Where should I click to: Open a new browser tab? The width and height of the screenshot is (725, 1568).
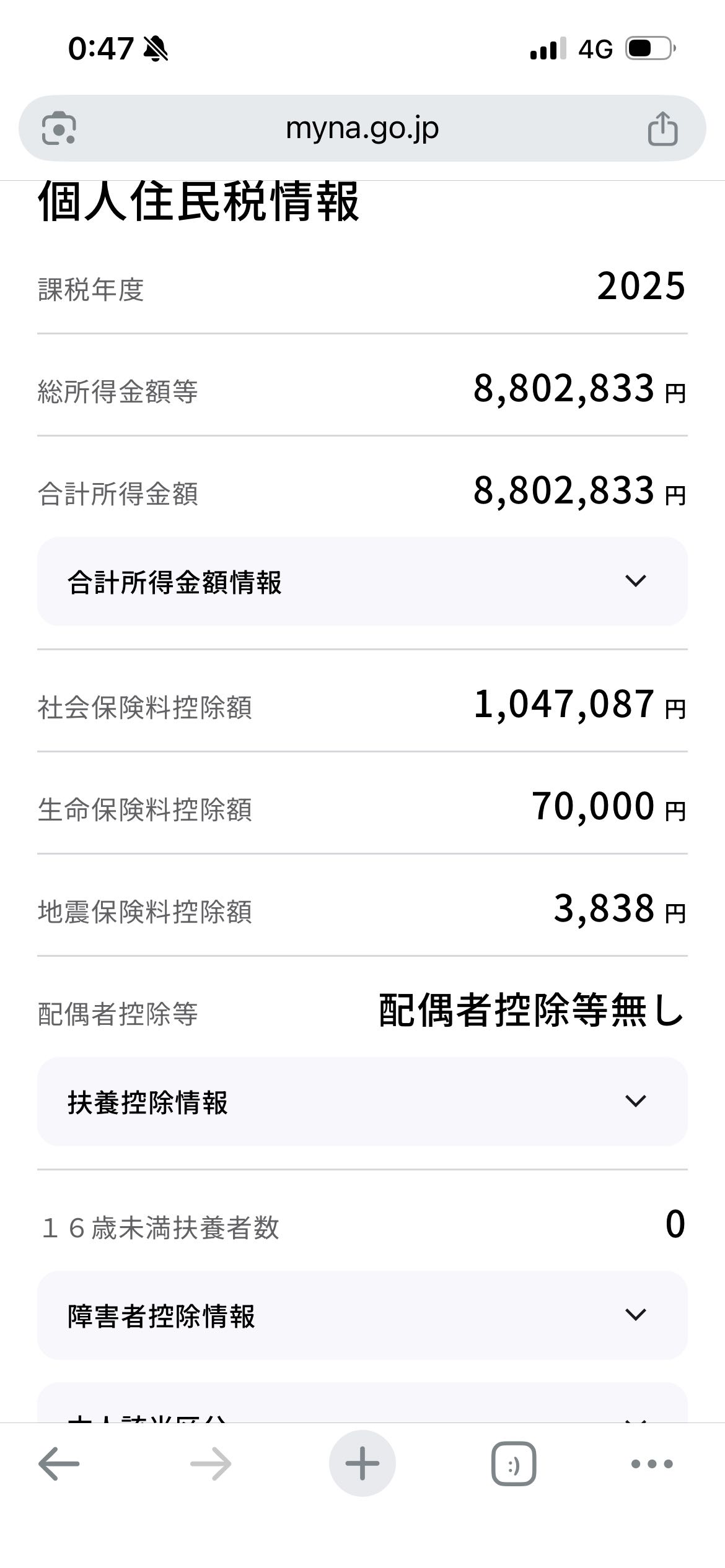coord(362,1464)
